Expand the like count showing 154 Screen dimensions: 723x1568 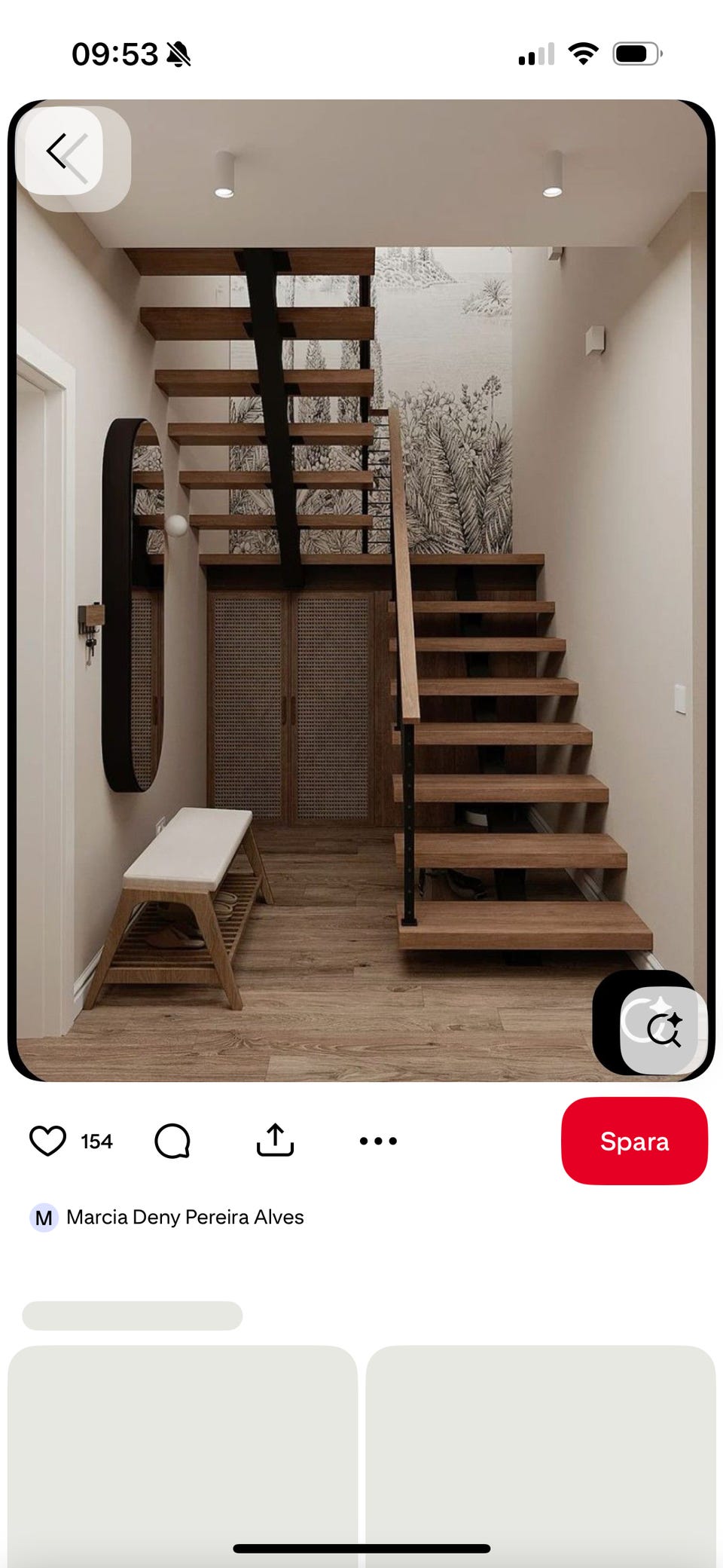click(x=96, y=1141)
